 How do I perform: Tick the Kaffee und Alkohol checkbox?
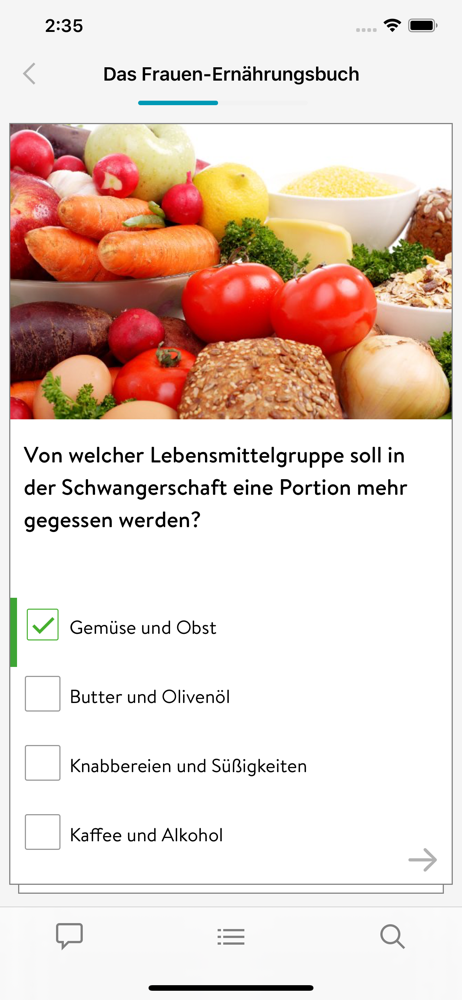43,832
